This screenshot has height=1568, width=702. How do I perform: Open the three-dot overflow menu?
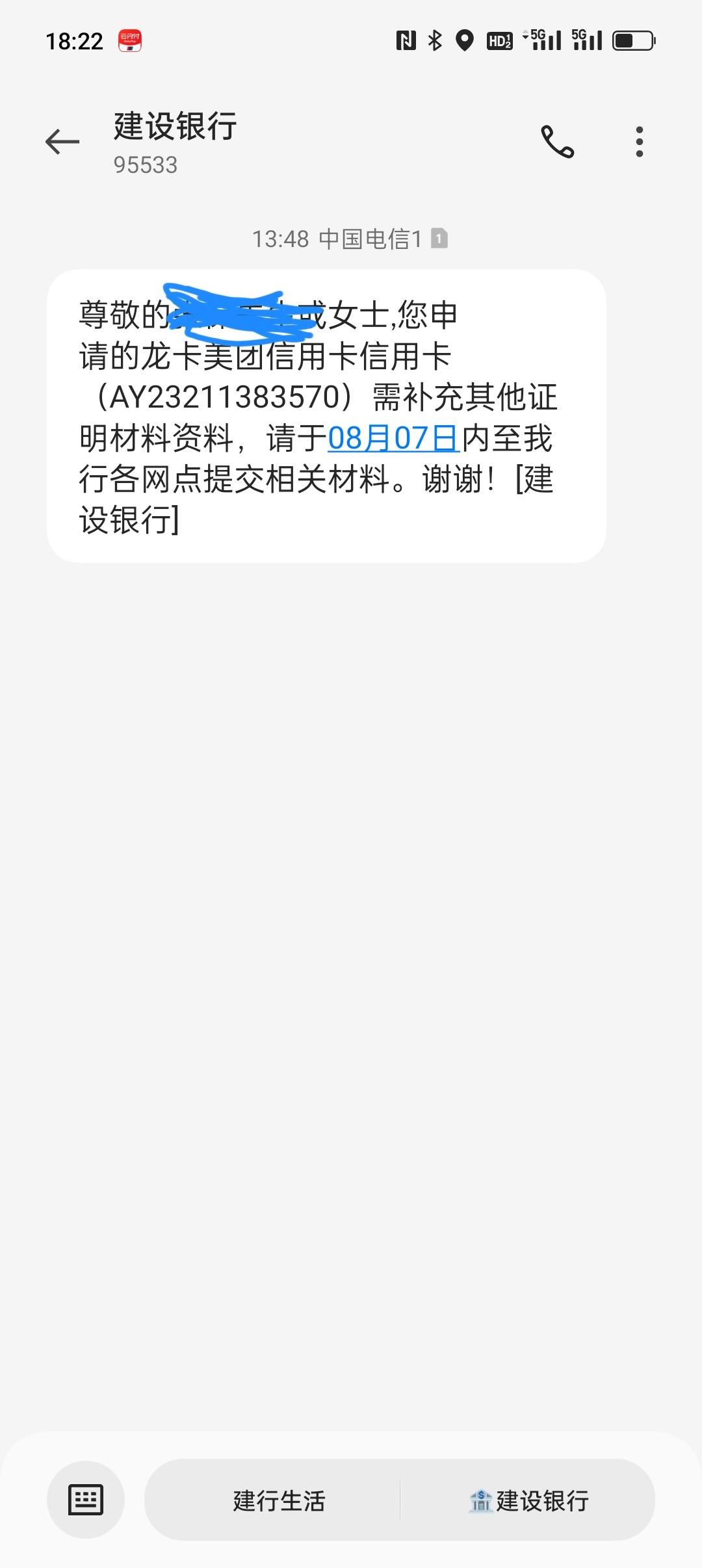[x=640, y=142]
